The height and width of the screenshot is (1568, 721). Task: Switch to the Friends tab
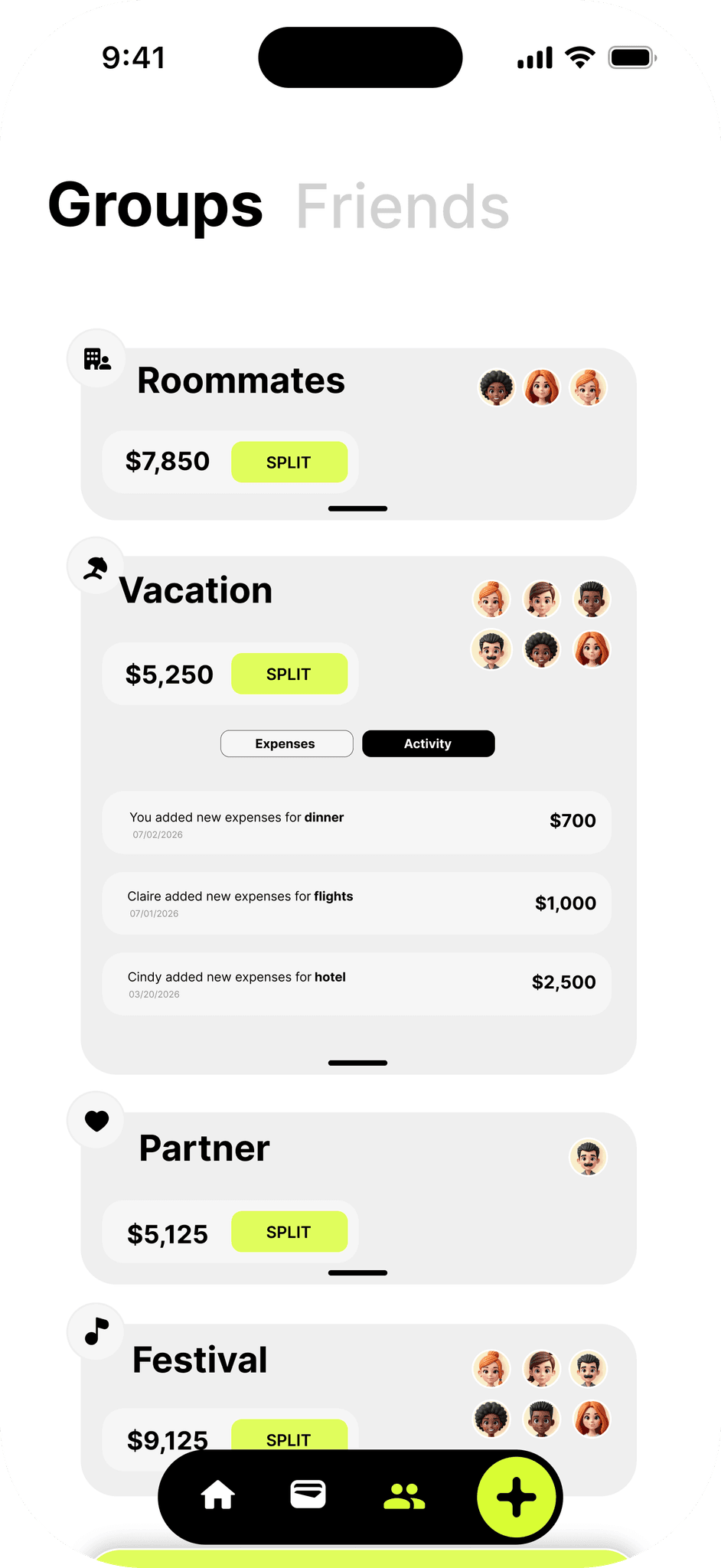click(403, 207)
